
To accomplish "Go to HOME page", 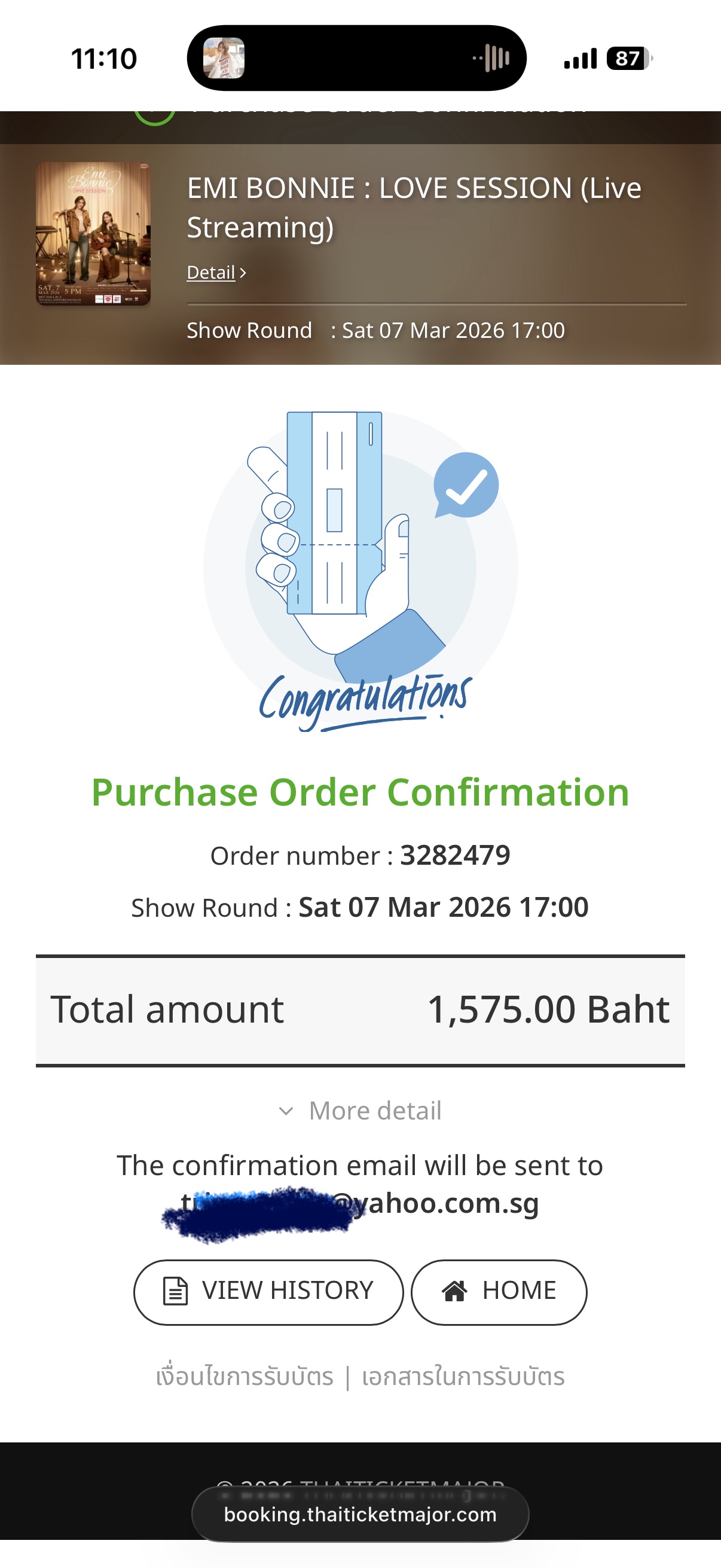I will [x=499, y=1292].
